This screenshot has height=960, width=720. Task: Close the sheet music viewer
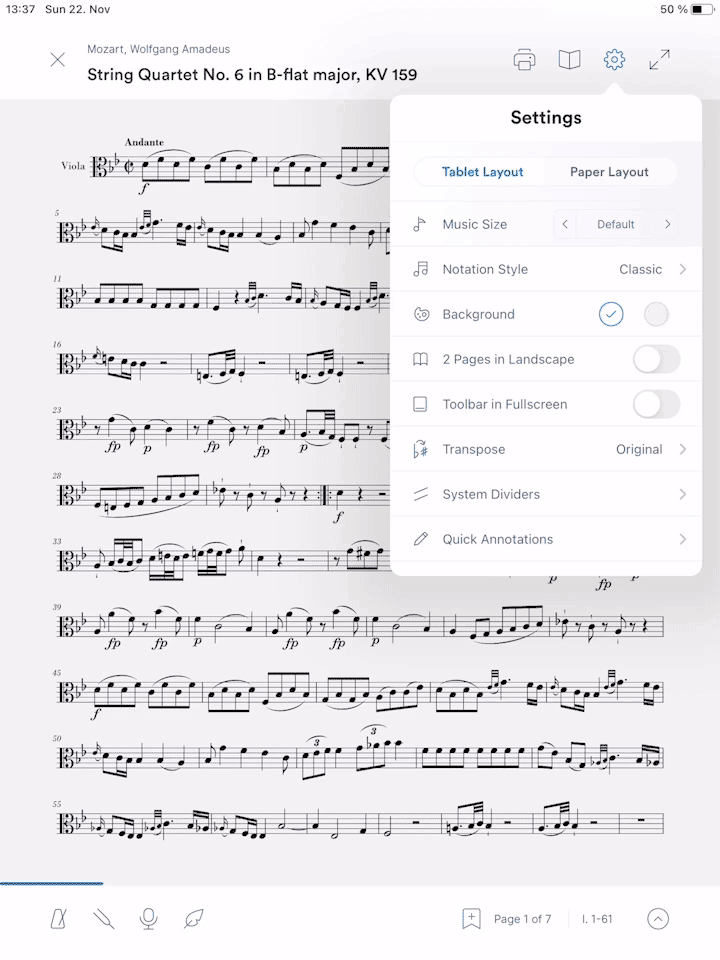pos(58,60)
